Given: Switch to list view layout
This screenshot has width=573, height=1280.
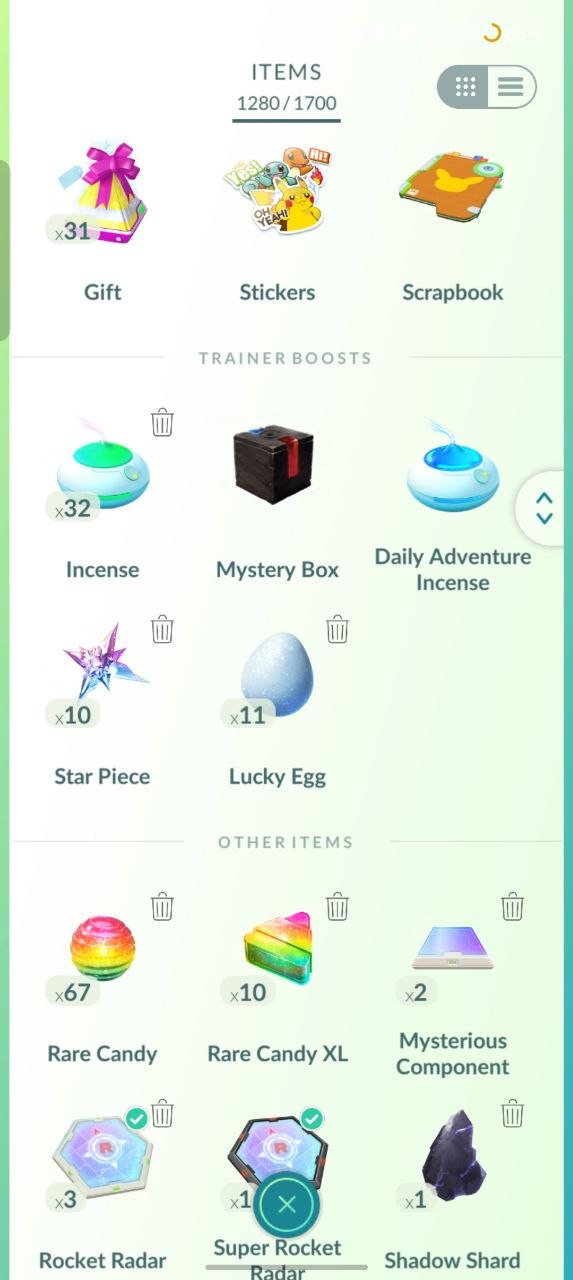Looking at the screenshot, I should (x=511, y=87).
